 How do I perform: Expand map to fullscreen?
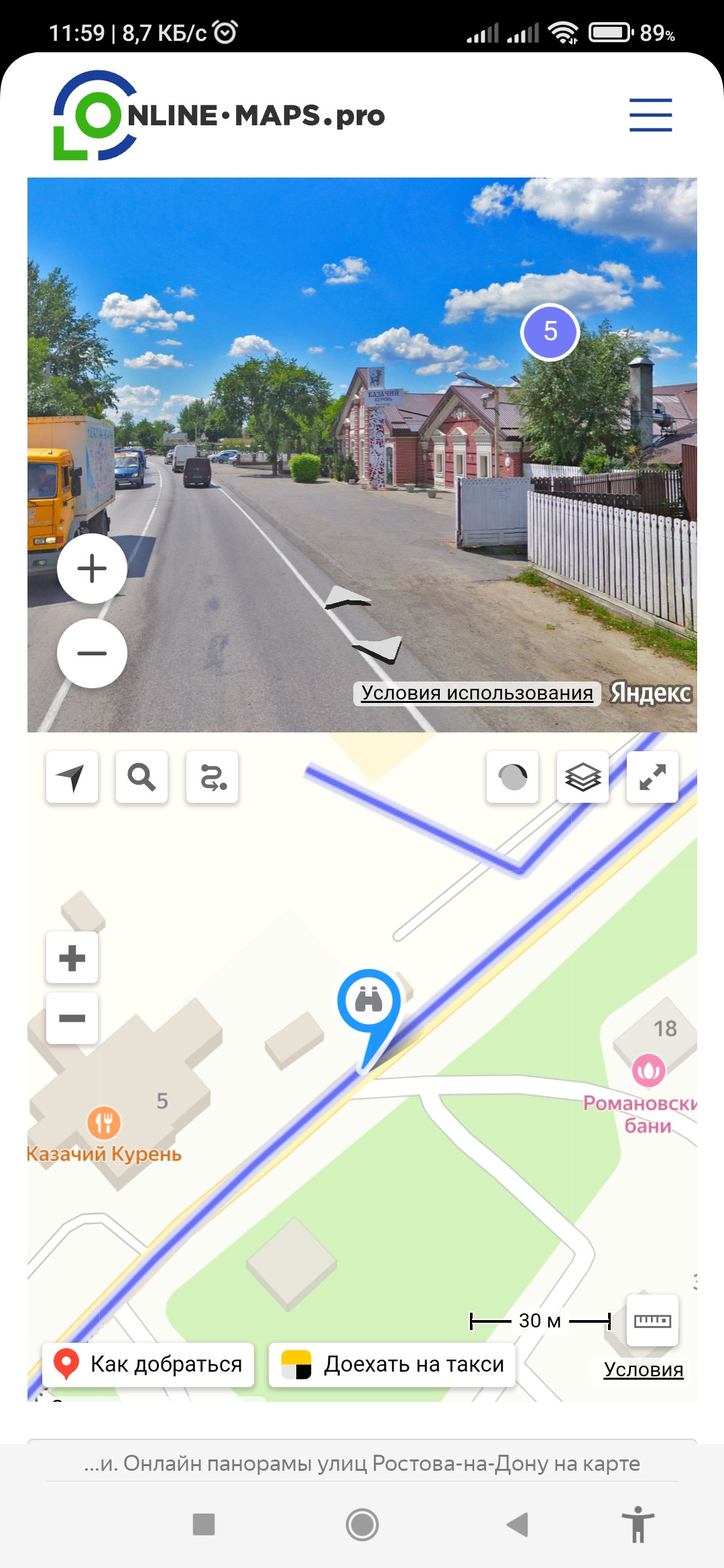pyautogui.click(x=652, y=777)
